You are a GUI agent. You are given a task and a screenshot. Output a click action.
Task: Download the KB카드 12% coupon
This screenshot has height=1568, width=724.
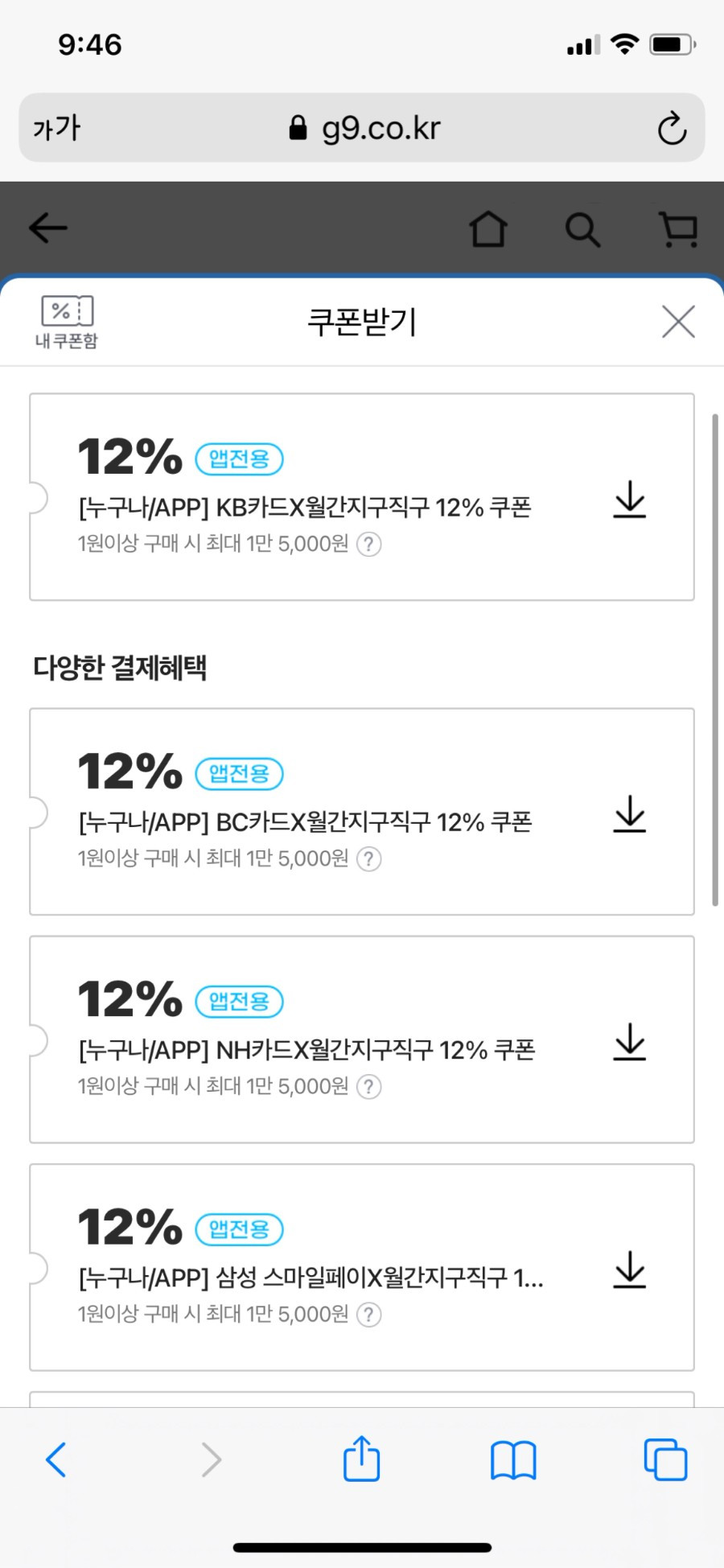(x=630, y=499)
